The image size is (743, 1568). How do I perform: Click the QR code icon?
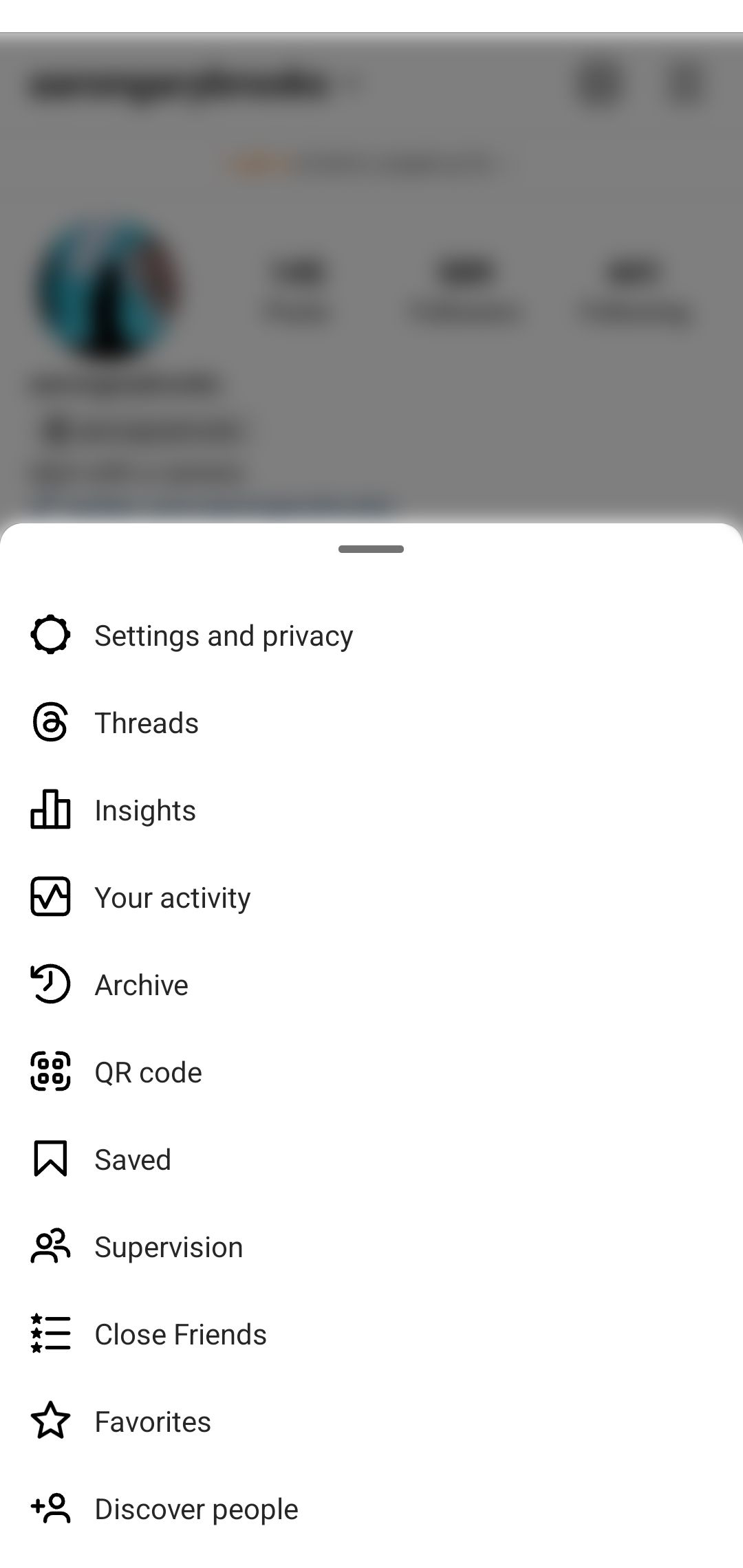[x=50, y=1071]
